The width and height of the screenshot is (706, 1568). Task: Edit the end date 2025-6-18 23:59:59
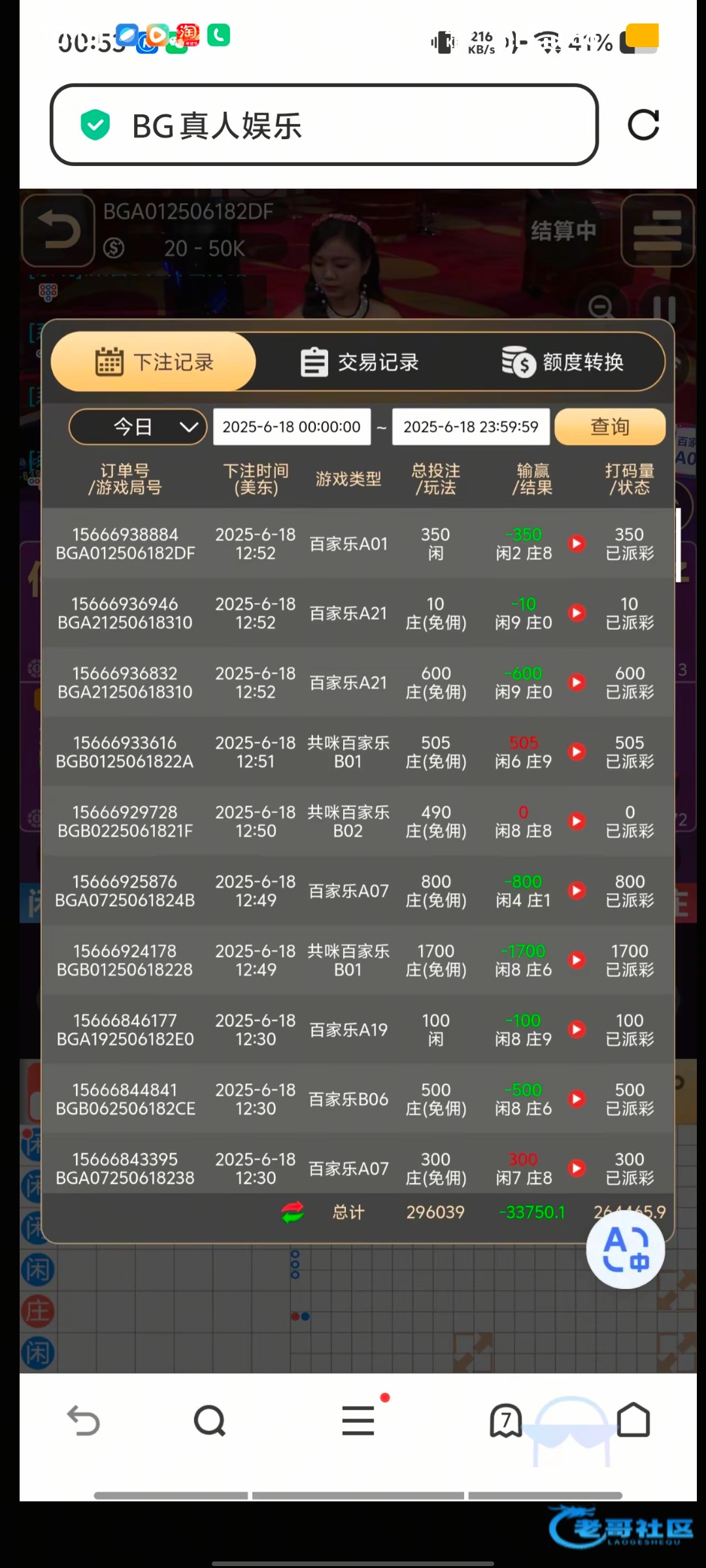(471, 427)
